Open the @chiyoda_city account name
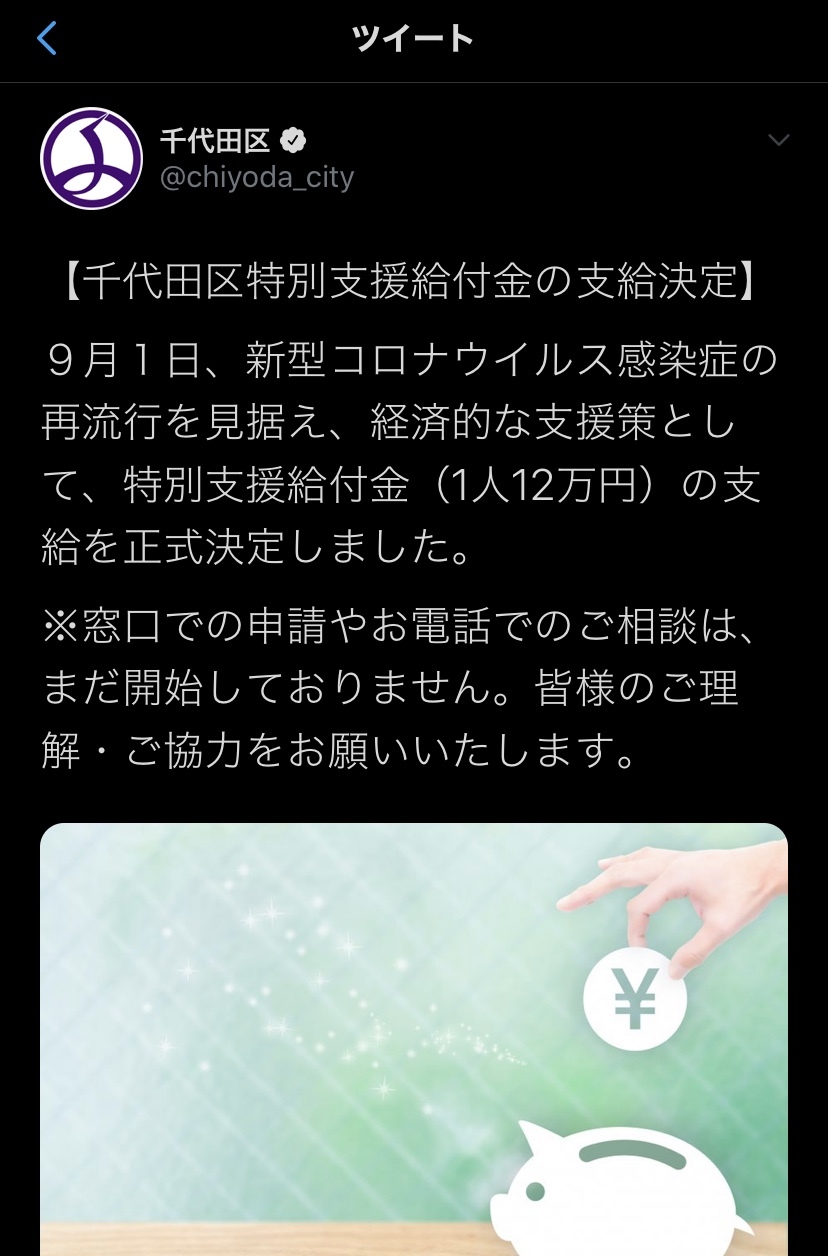 click(x=257, y=177)
